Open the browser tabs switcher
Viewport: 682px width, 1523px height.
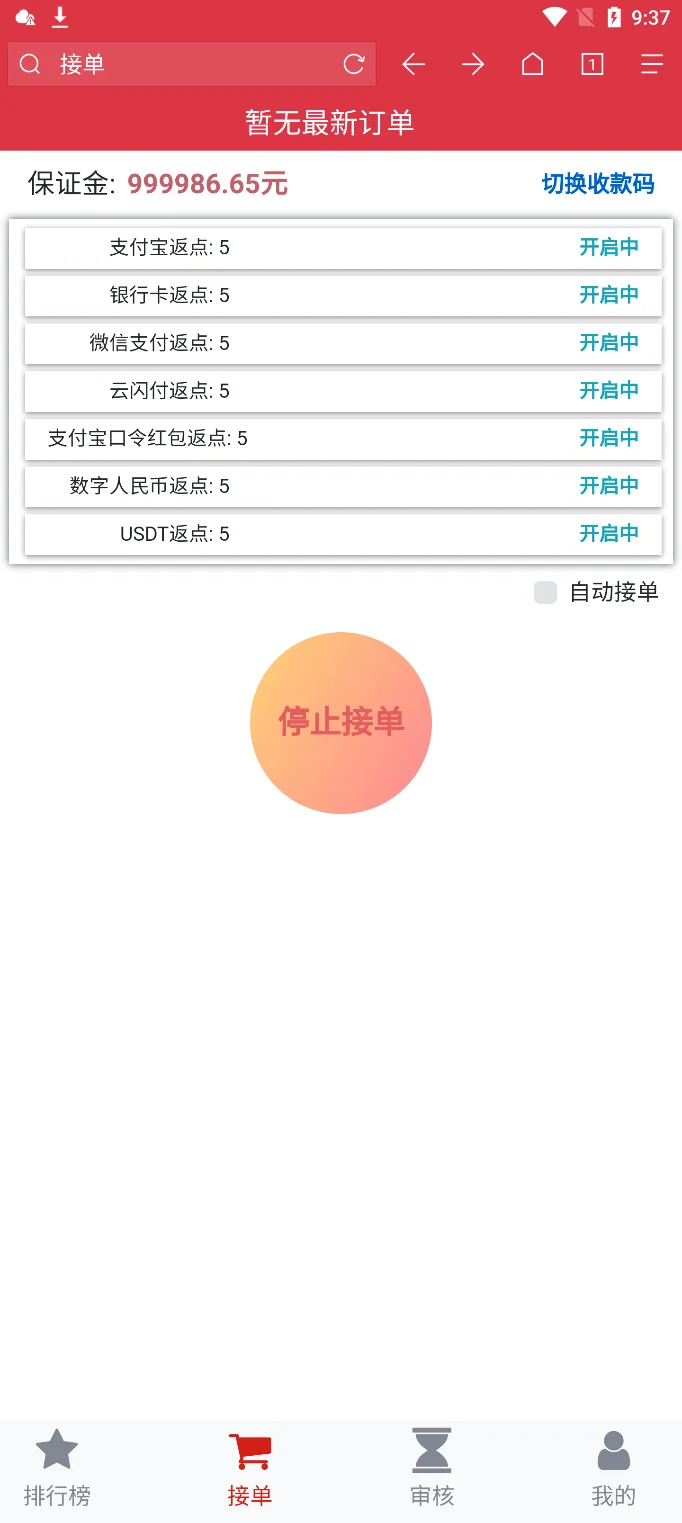[x=592, y=64]
